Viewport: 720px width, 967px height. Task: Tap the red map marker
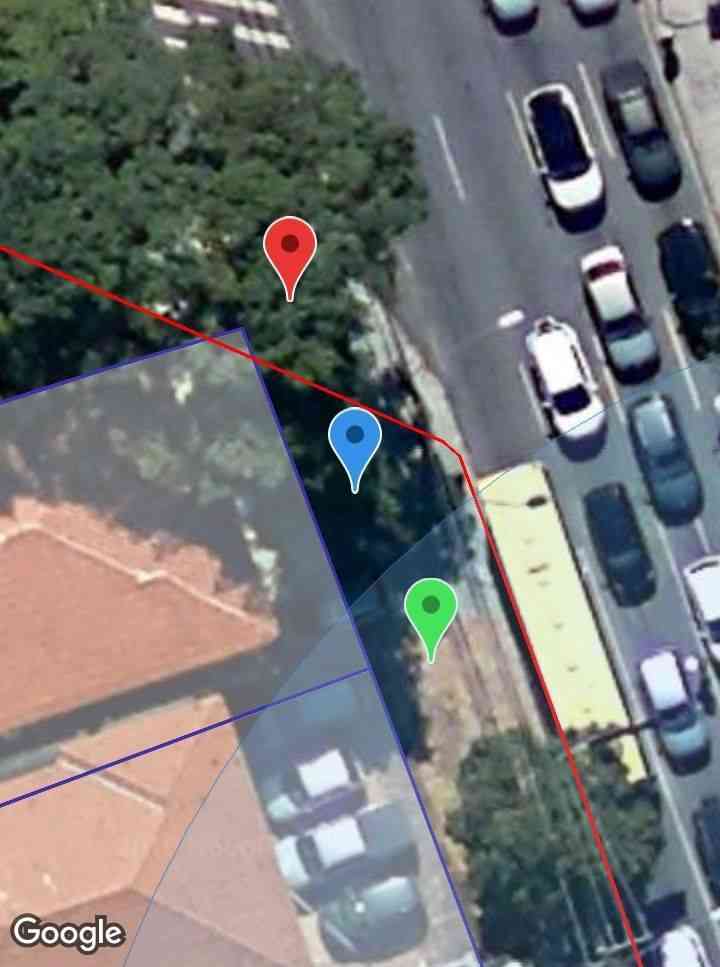(290, 247)
